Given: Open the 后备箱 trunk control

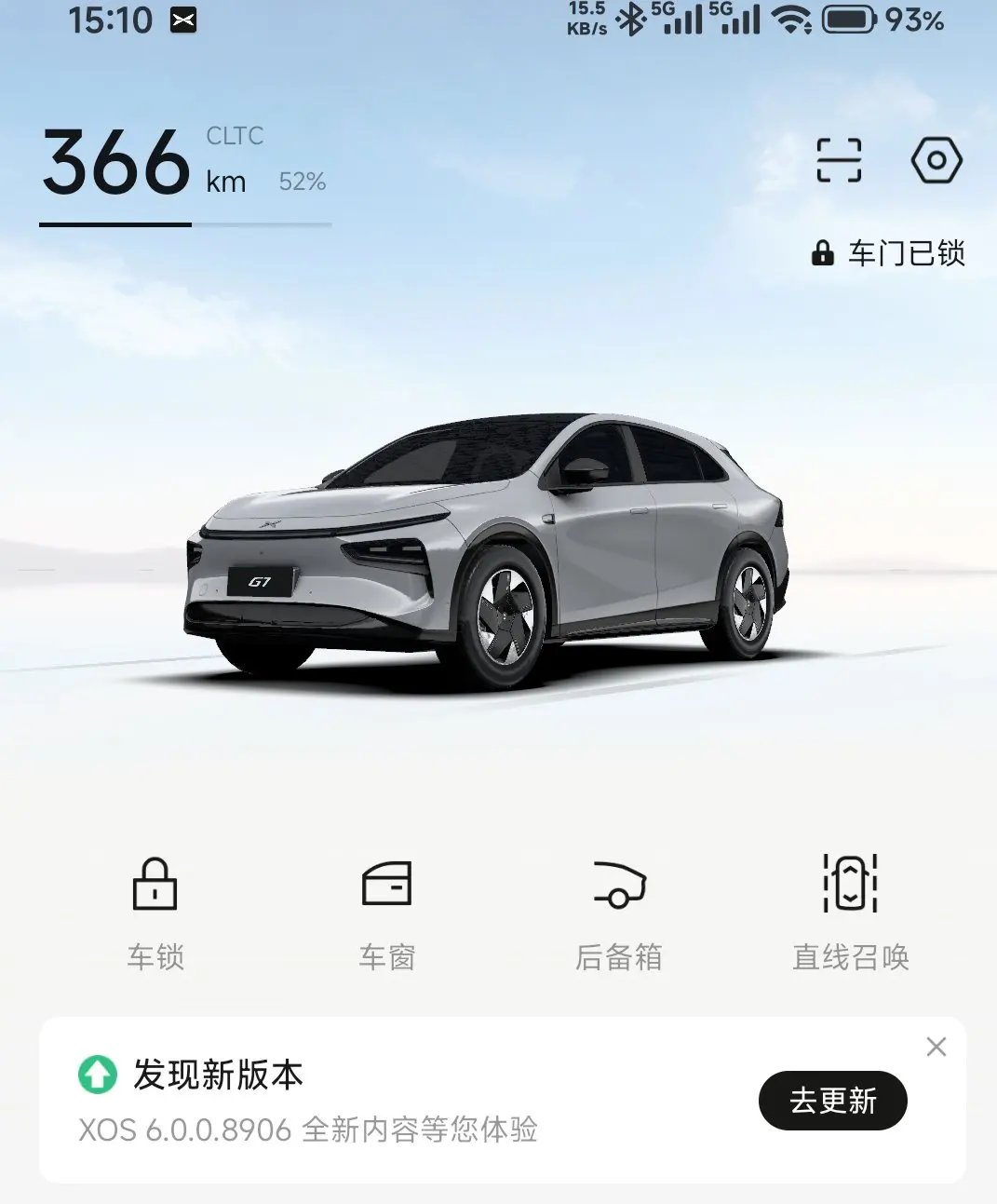Looking at the screenshot, I should [x=619, y=914].
